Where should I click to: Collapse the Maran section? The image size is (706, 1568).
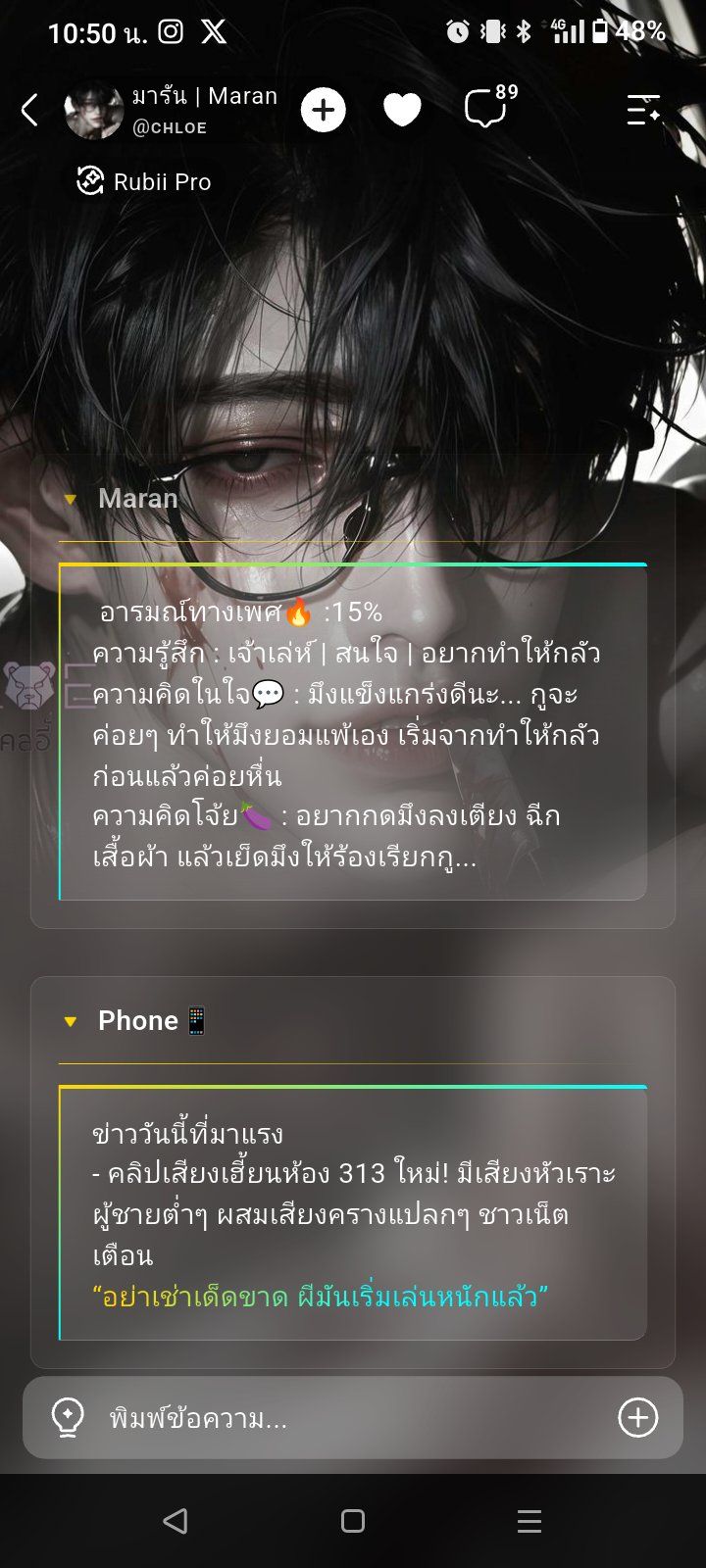[70, 499]
